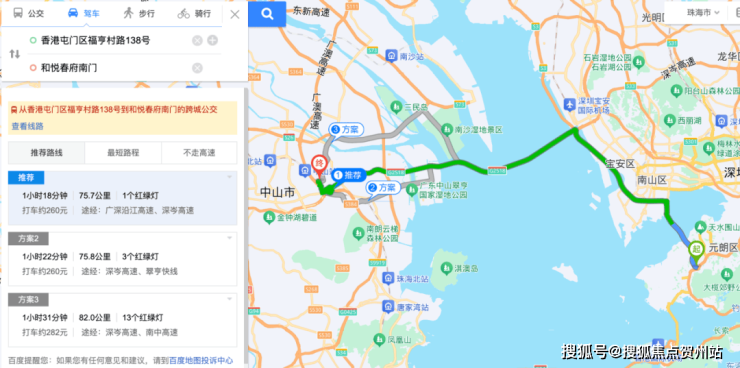Select the 最短路程 route option
This screenshot has width=740, height=368.
[123, 153]
